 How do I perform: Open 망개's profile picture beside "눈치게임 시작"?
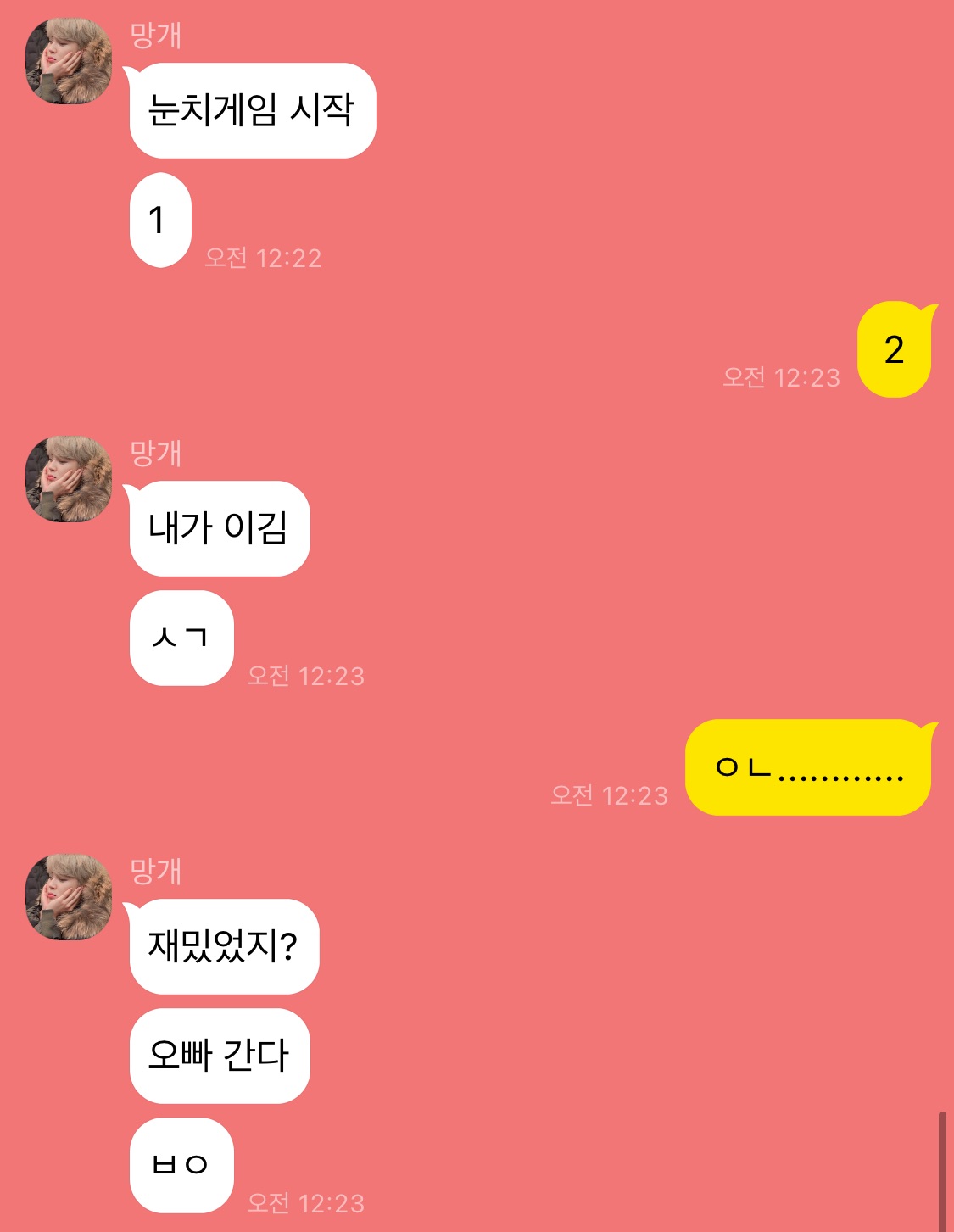pyautogui.click(x=68, y=61)
